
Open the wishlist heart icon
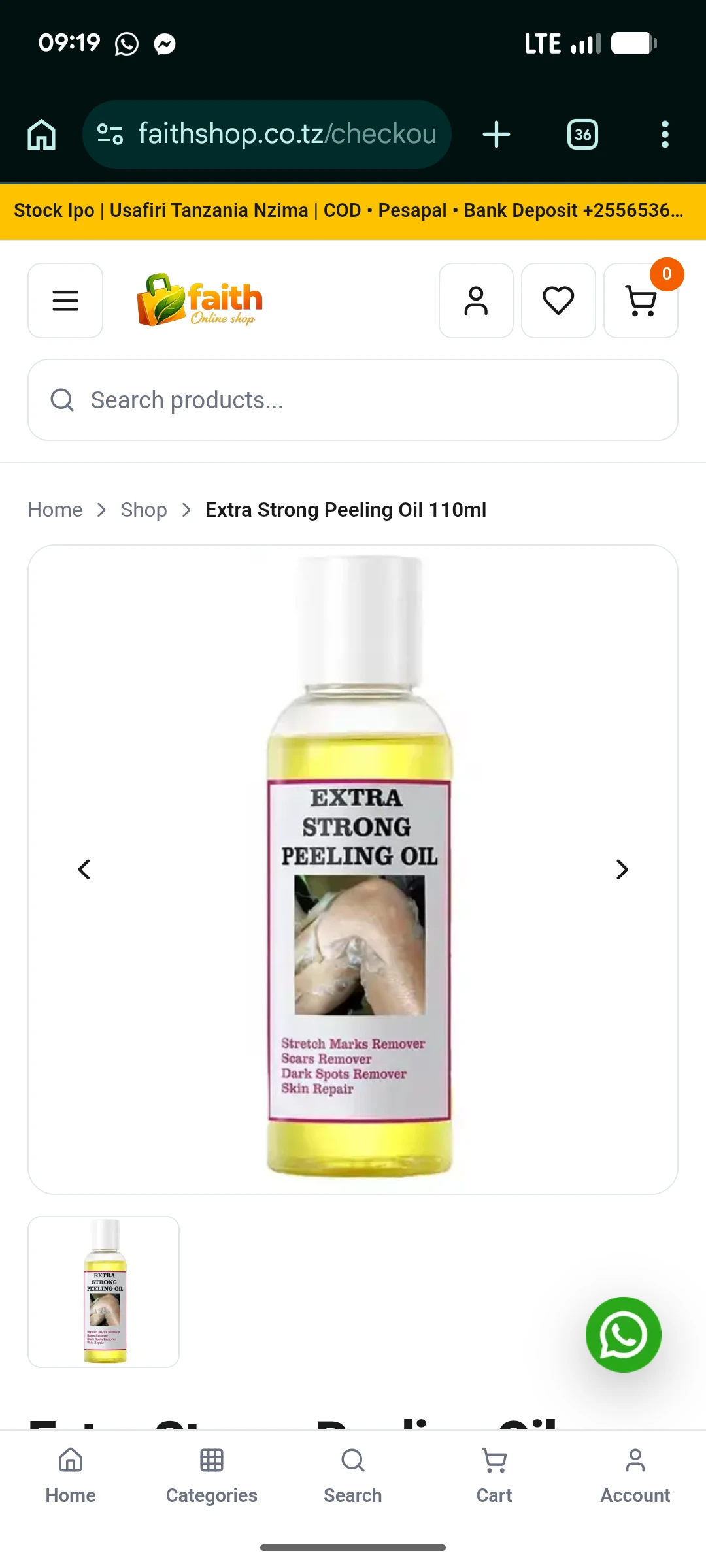pos(558,301)
